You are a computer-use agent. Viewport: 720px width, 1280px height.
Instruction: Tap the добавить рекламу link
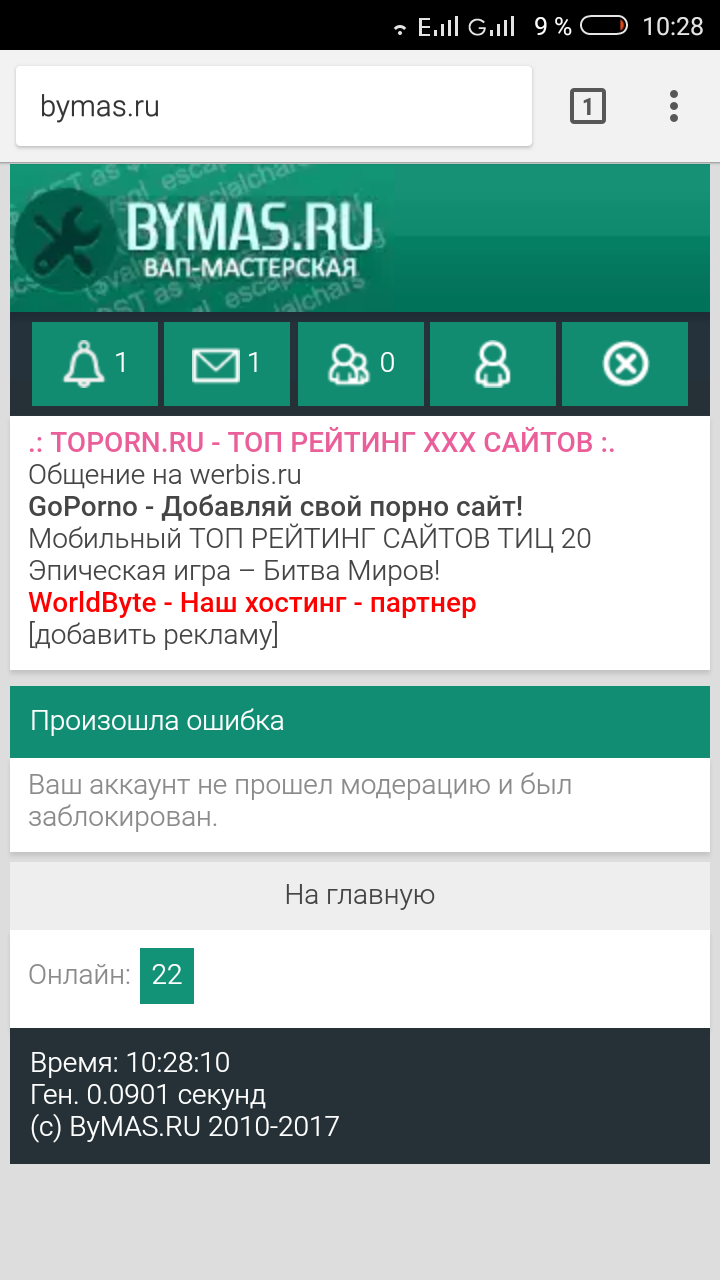[x=154, y=635]
